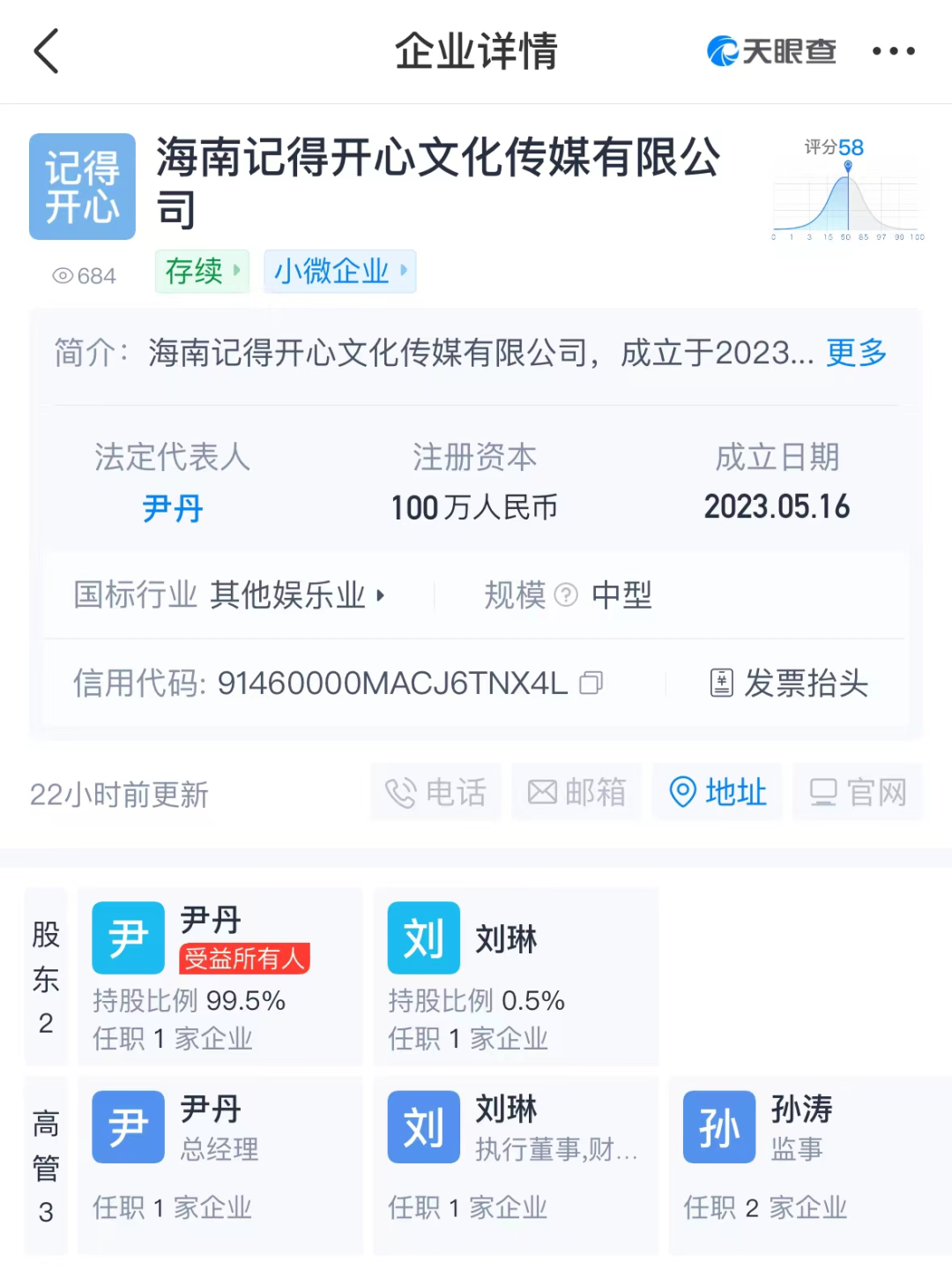Open the 小微企业 tag
This screenshot has width=952, height=1270.
(x=339, y=271)
